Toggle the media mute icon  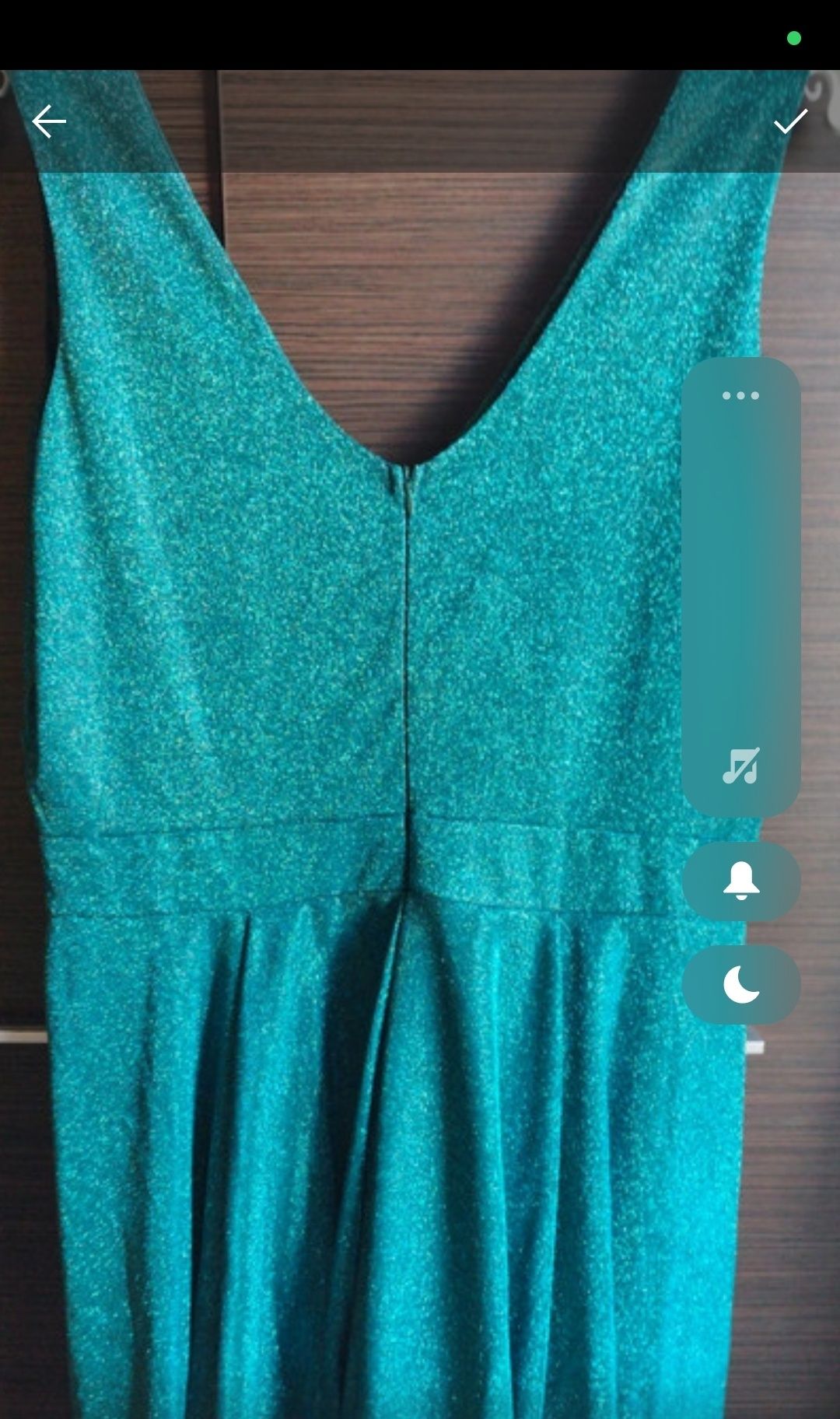tap(740, 767)
